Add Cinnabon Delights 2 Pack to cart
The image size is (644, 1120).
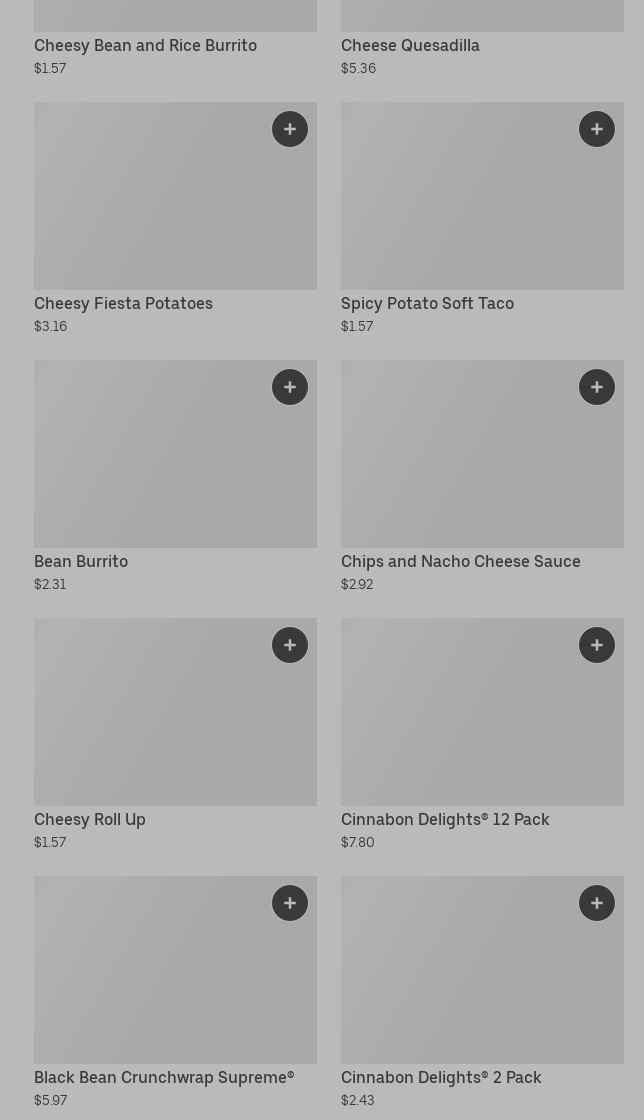[597, 903]
